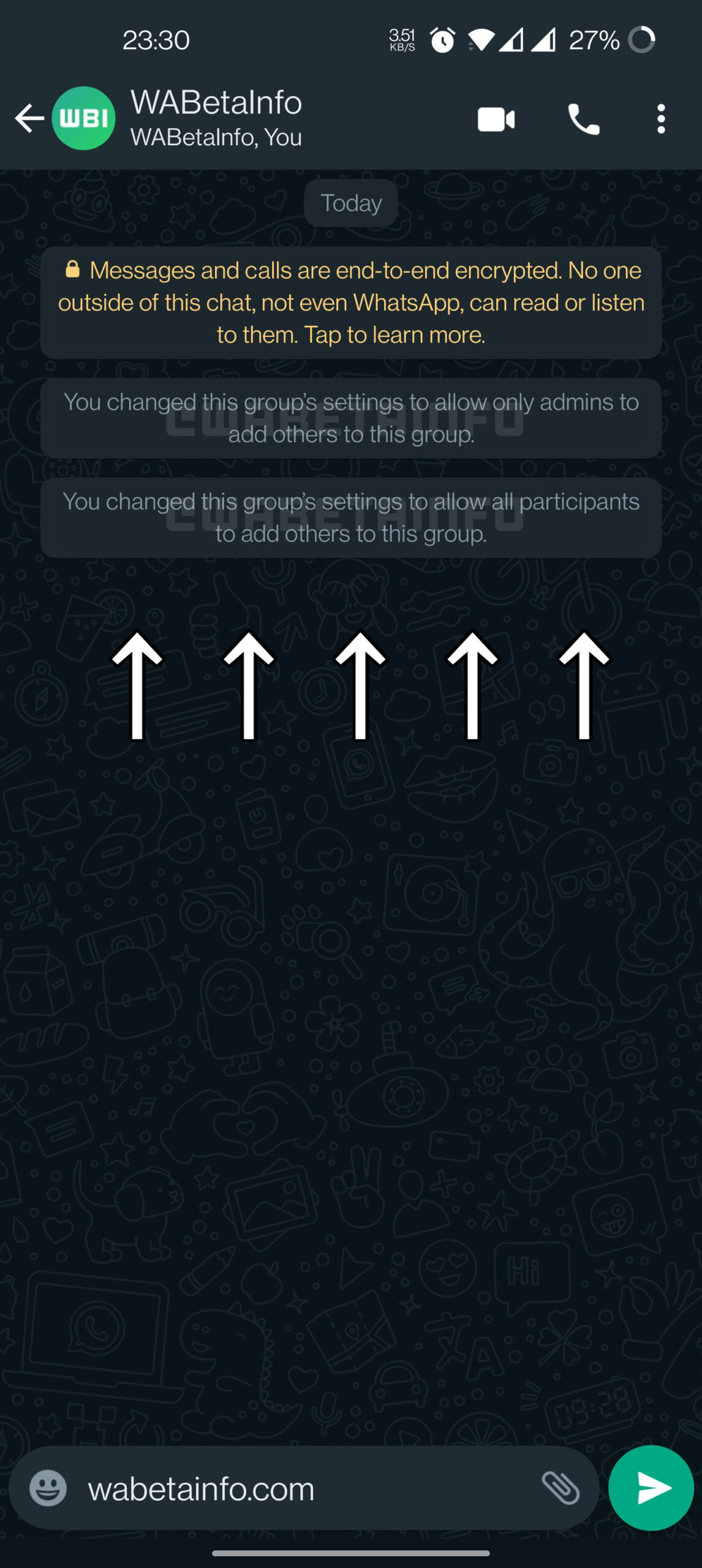Image resolution: width=702 pixels, height=1568 pixels.
Task: Send the typed message
Action: (651, 1488)
